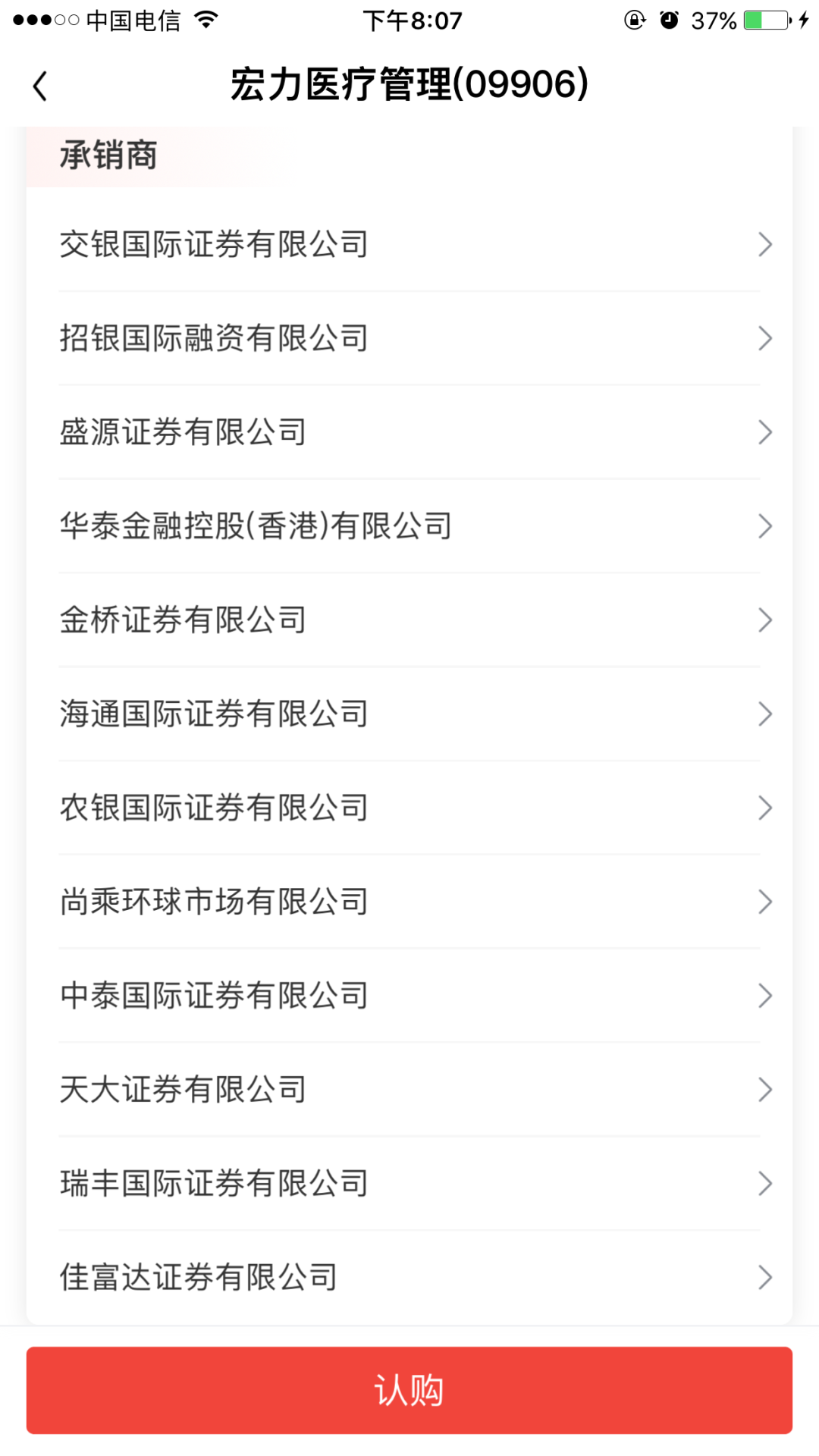The height and width of the screenshot is (1456, 819).
Task: Open 农银国际证券有限公司 row
Action: coord(409,808)
